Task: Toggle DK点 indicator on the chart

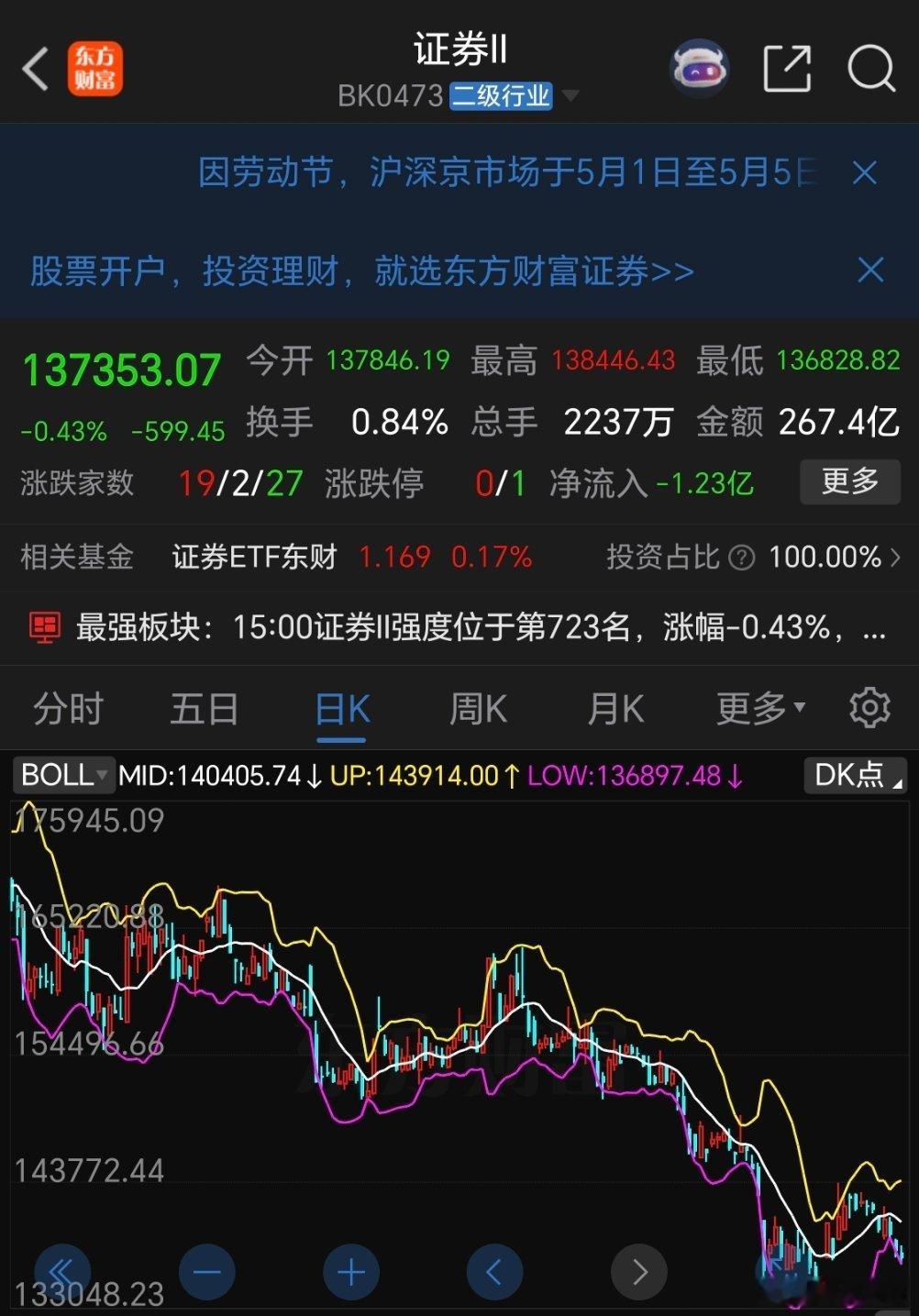Action: [x=852, y=775]
